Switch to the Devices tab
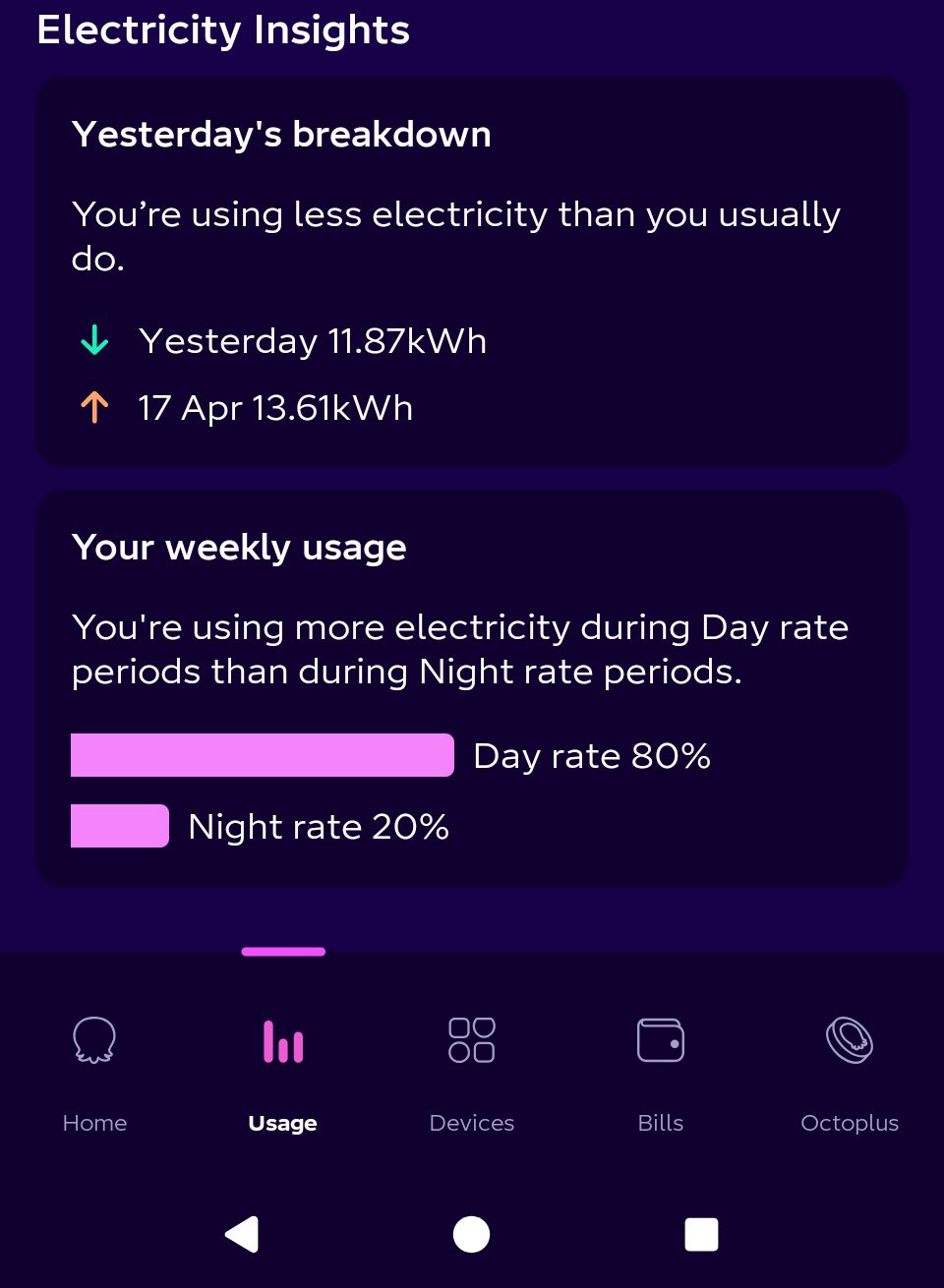This screenshot has width=944, height=1288. click(x=472, y=1074)
